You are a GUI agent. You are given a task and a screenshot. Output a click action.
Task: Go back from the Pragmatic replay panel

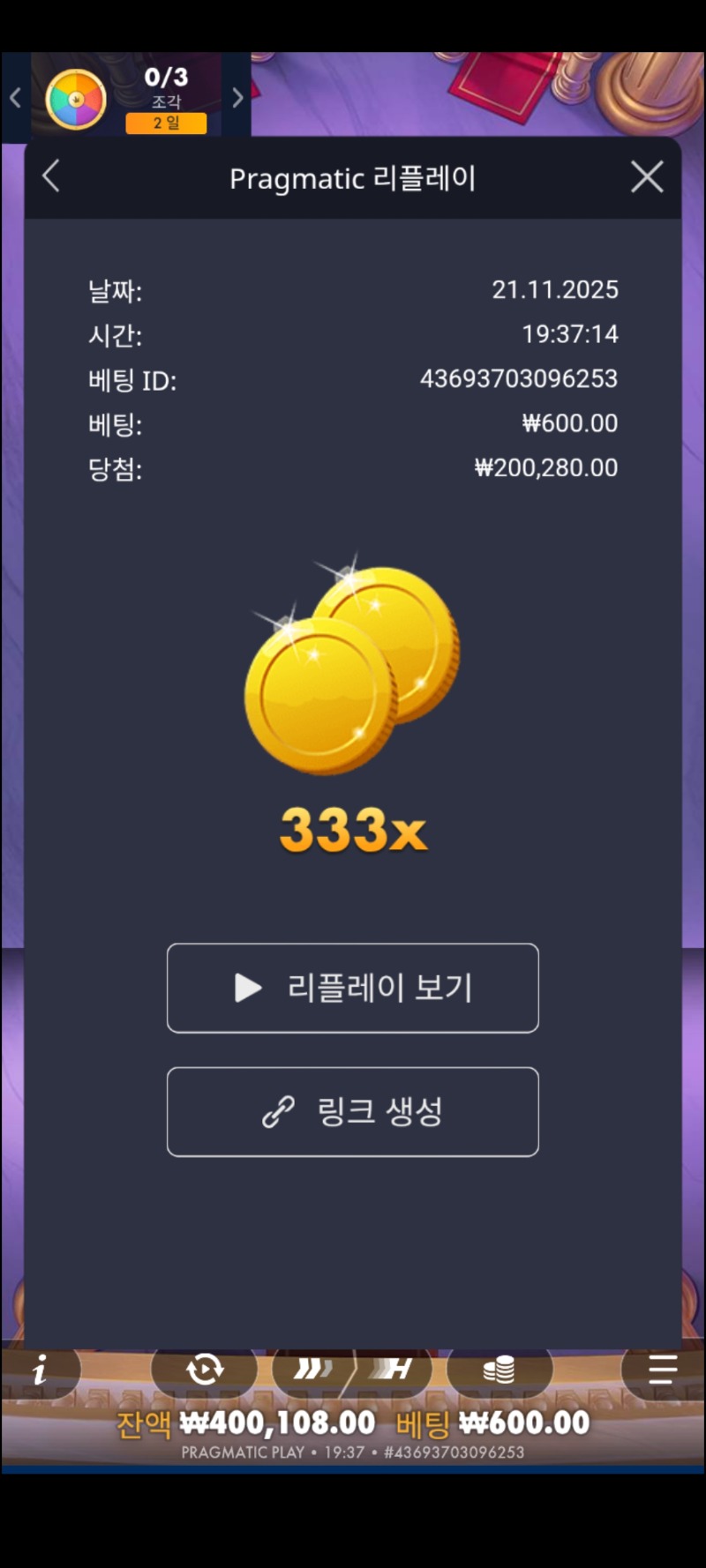pos(51,176)
